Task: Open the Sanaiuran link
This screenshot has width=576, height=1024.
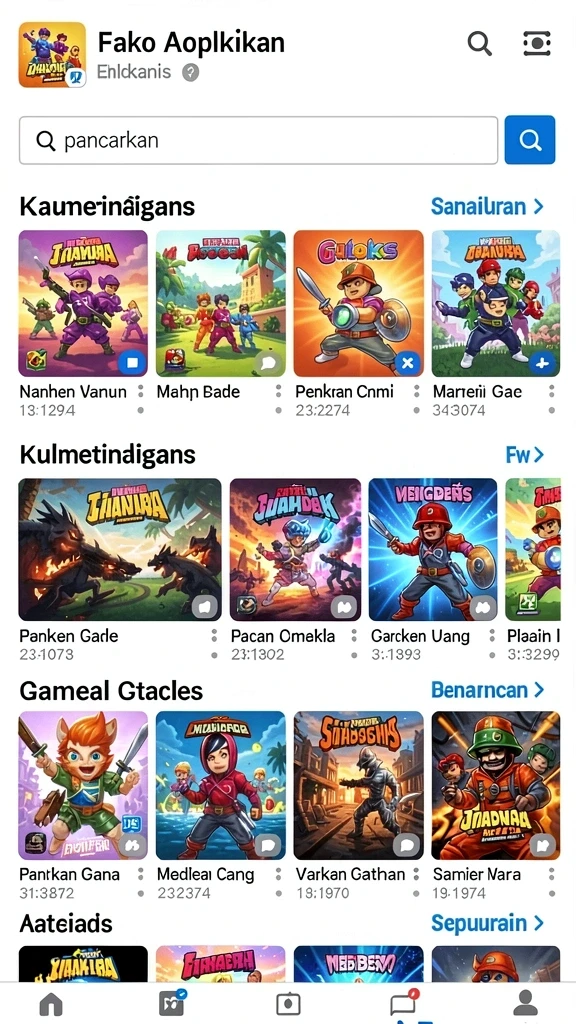Action: (487, 206)
